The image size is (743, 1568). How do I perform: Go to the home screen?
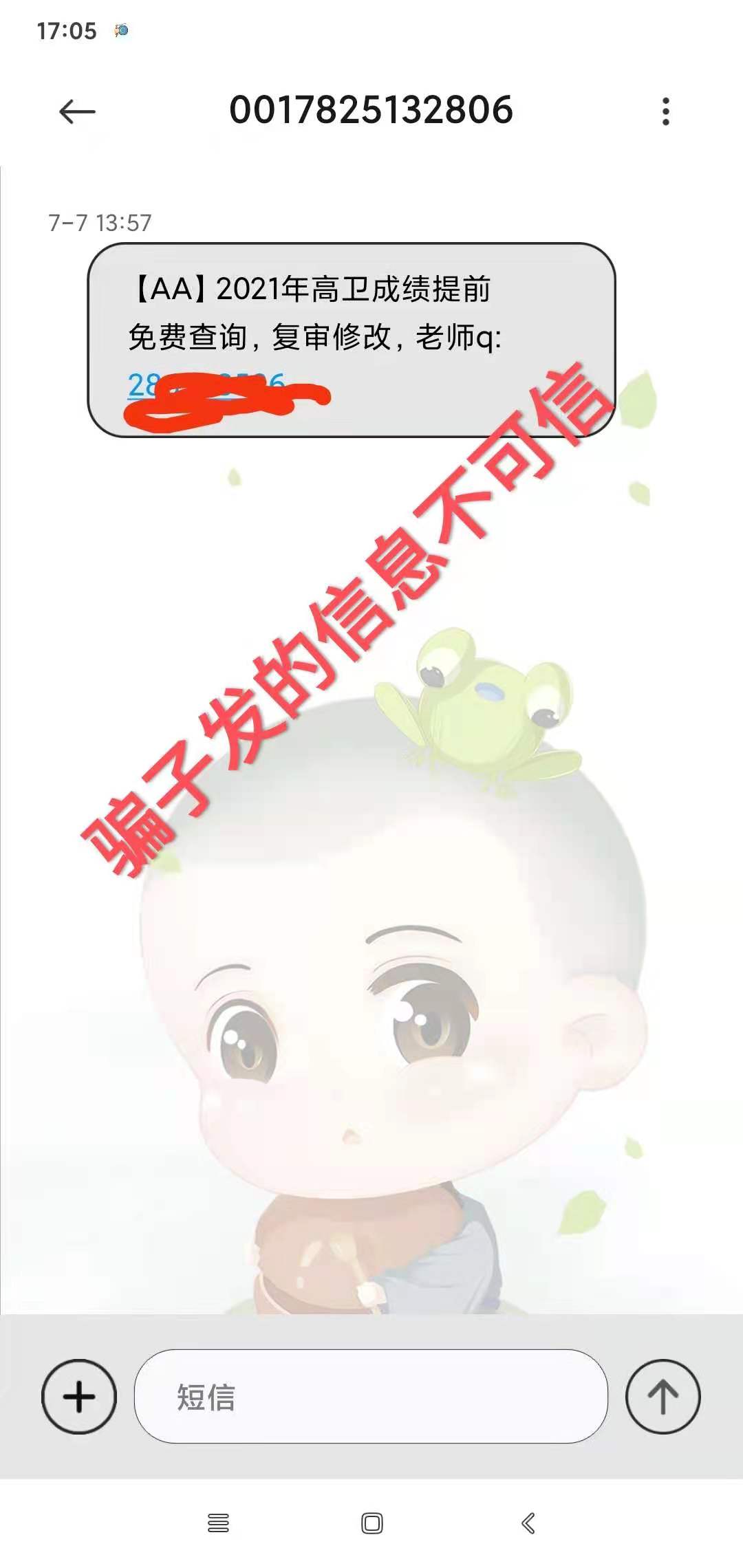(x=371, y=1523)
